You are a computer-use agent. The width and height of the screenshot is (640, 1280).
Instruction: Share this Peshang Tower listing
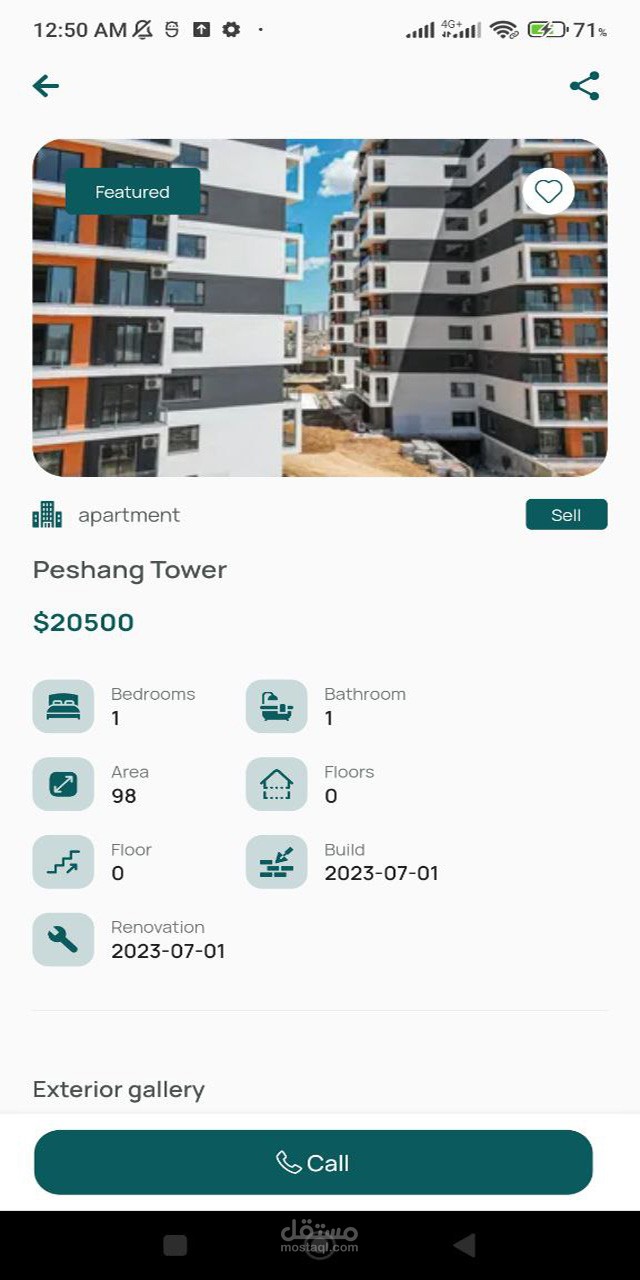584,86
